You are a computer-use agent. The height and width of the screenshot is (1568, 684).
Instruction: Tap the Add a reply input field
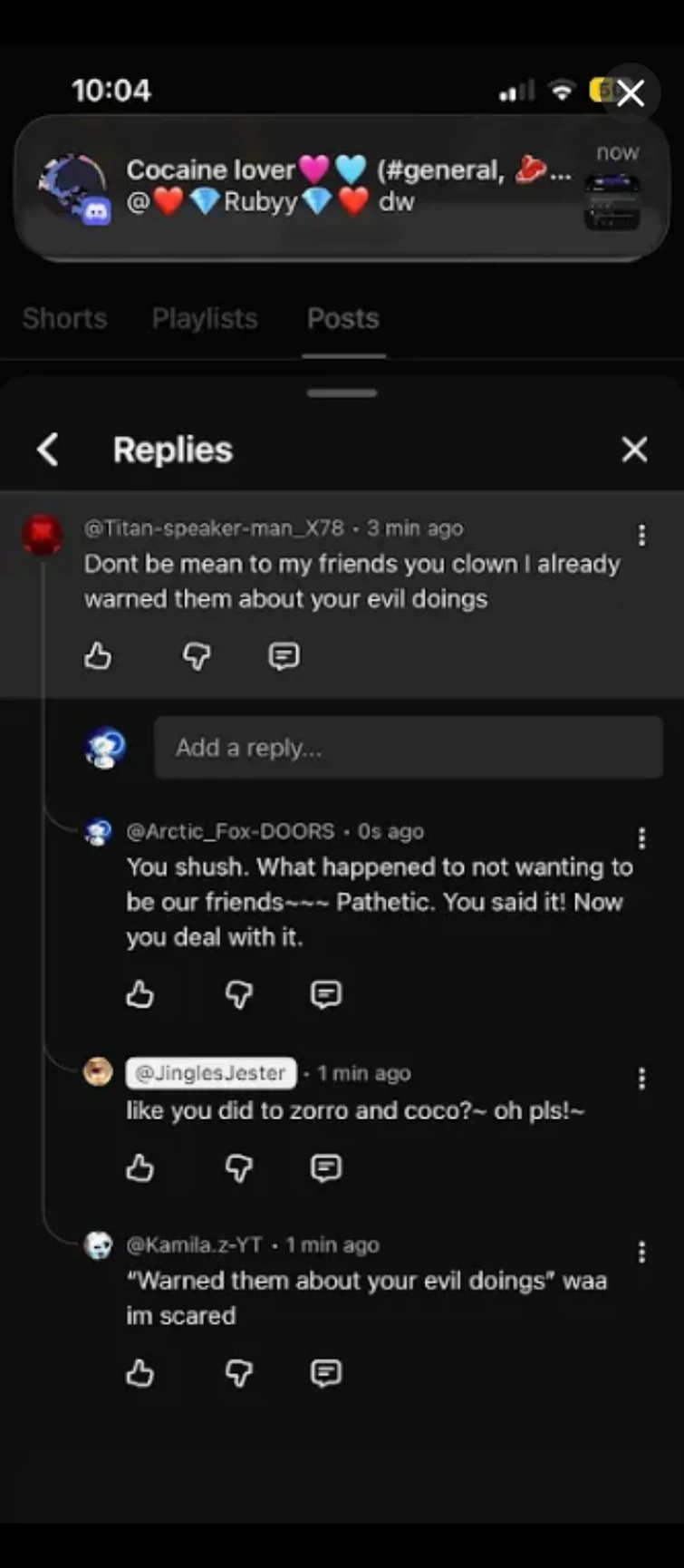(x=409, y=748)
